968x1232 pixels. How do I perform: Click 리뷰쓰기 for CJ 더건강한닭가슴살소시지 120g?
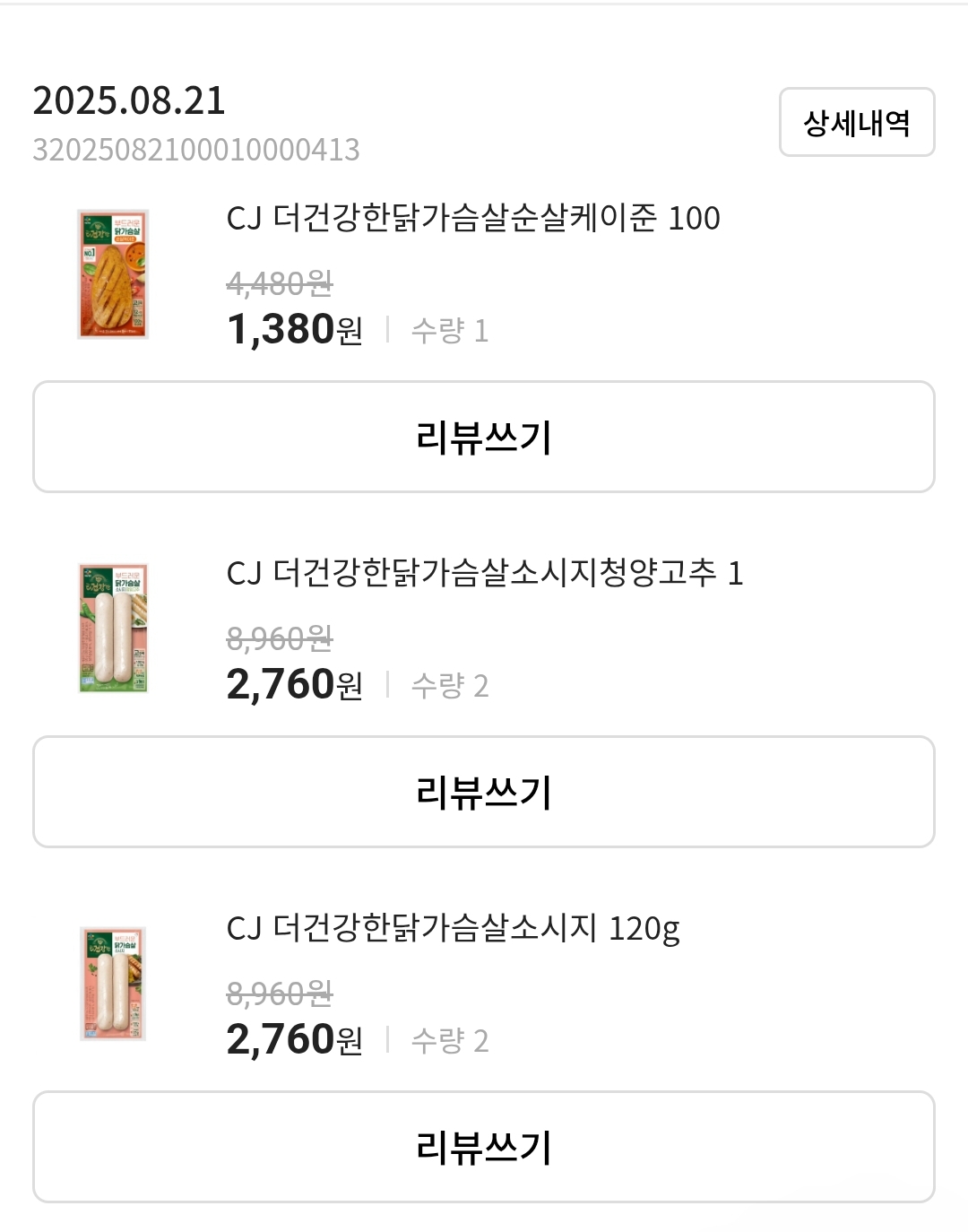pos(484,1146)
